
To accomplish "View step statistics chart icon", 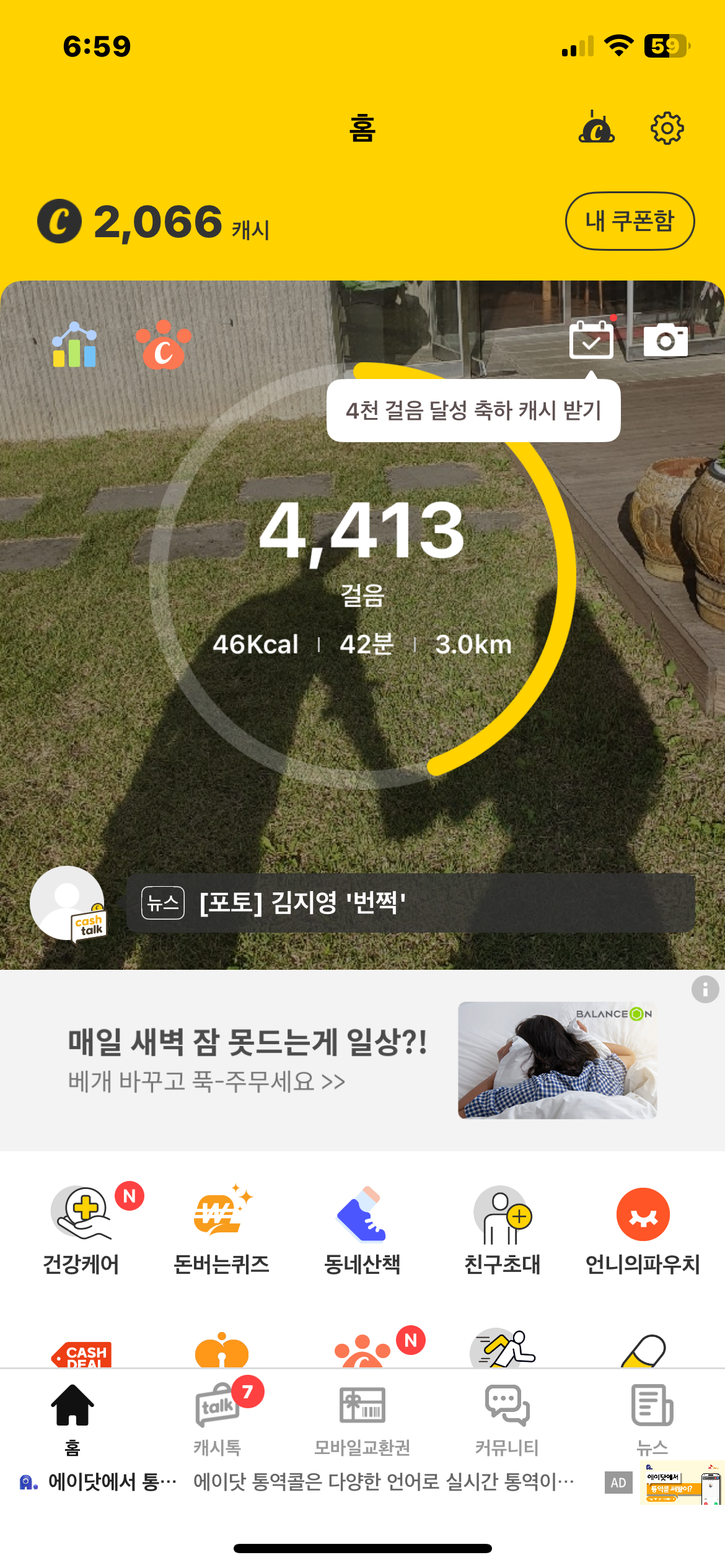I will 74,344.
